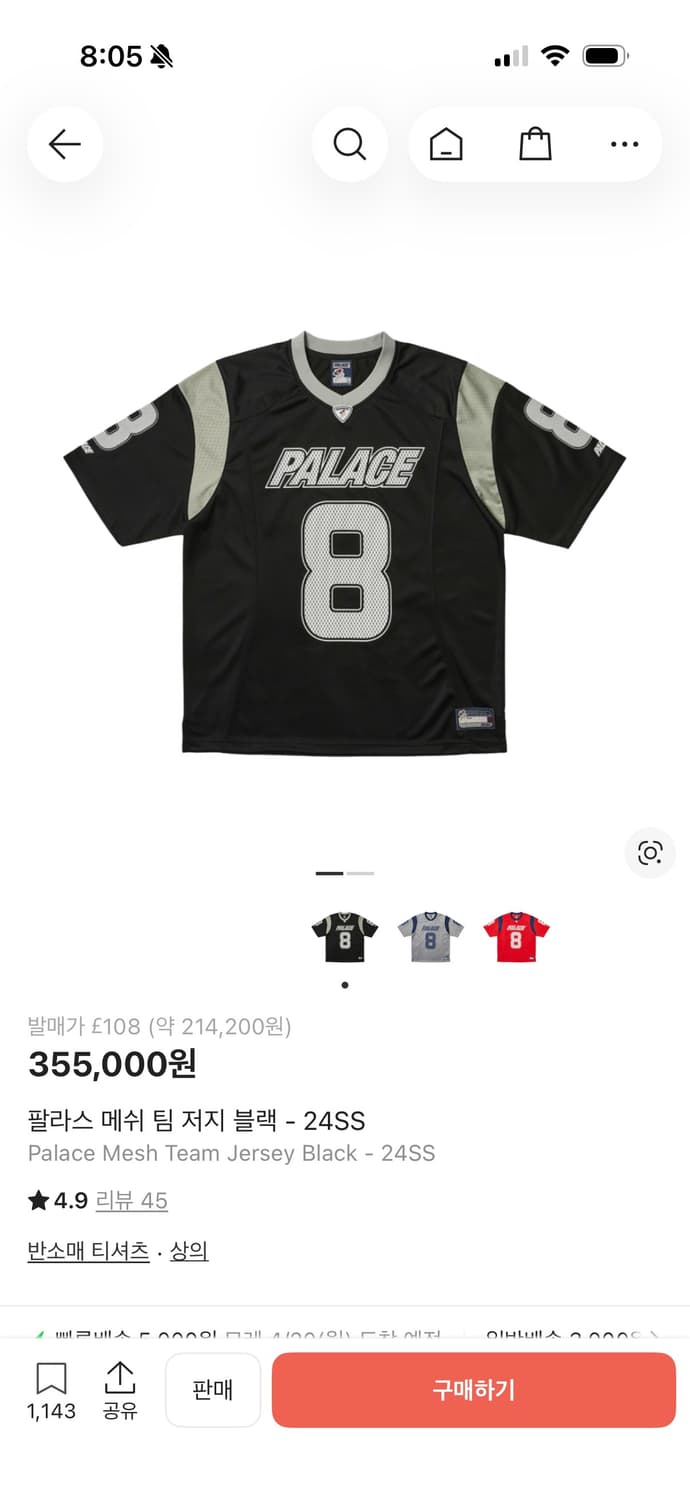Open the shopping bag
Screen dimensions: 690x1500
(x=535, y=145)
